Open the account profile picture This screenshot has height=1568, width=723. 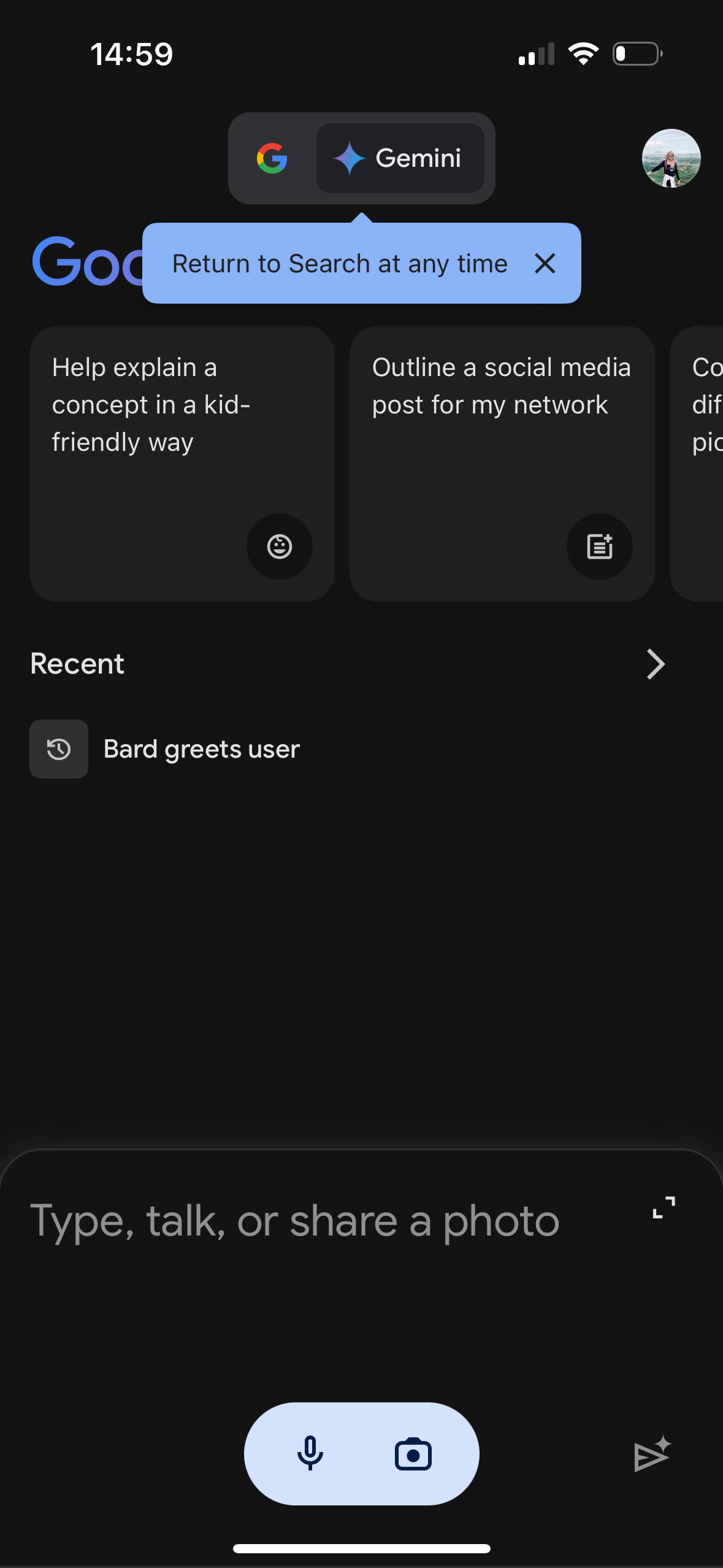[671, 158]
